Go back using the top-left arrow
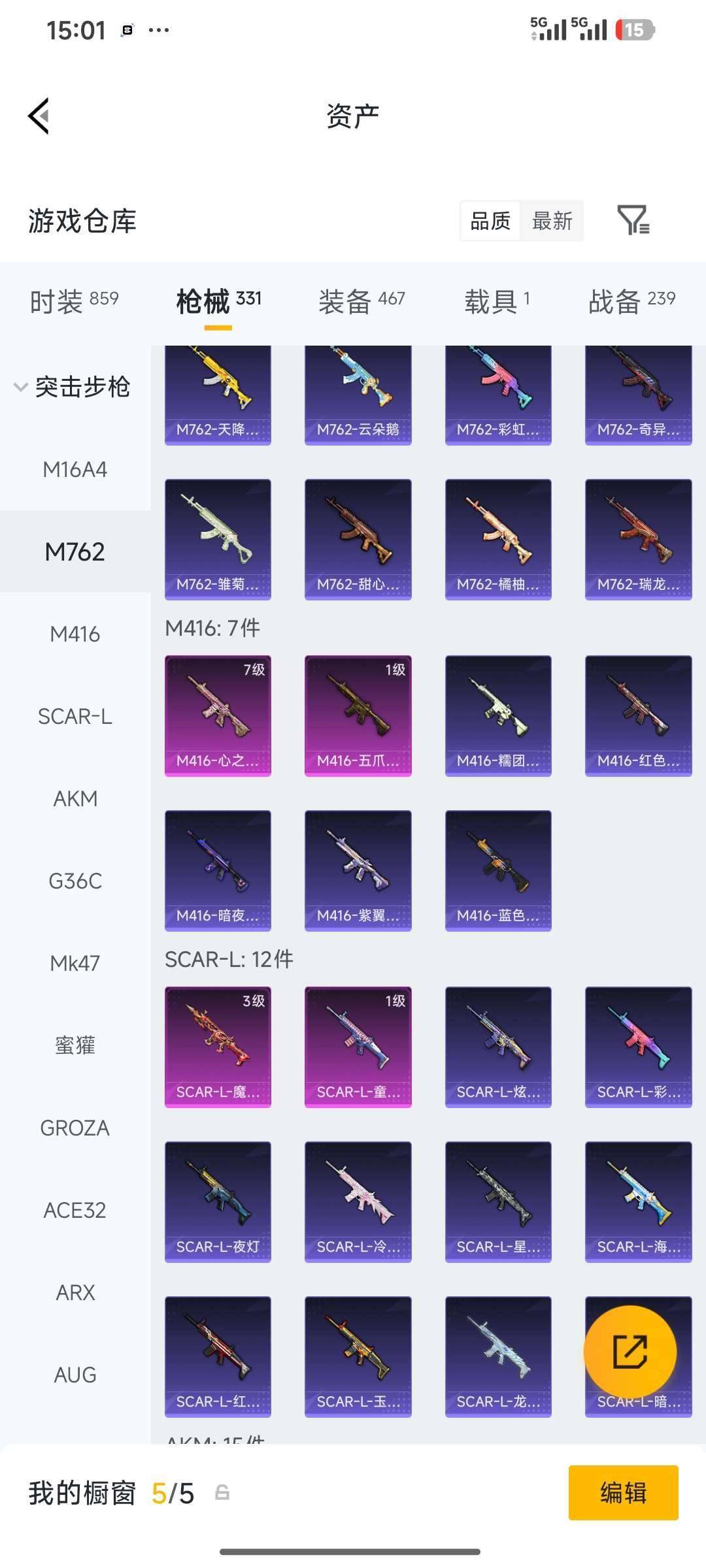This screenshot has width=706, height=1568. 39,116
